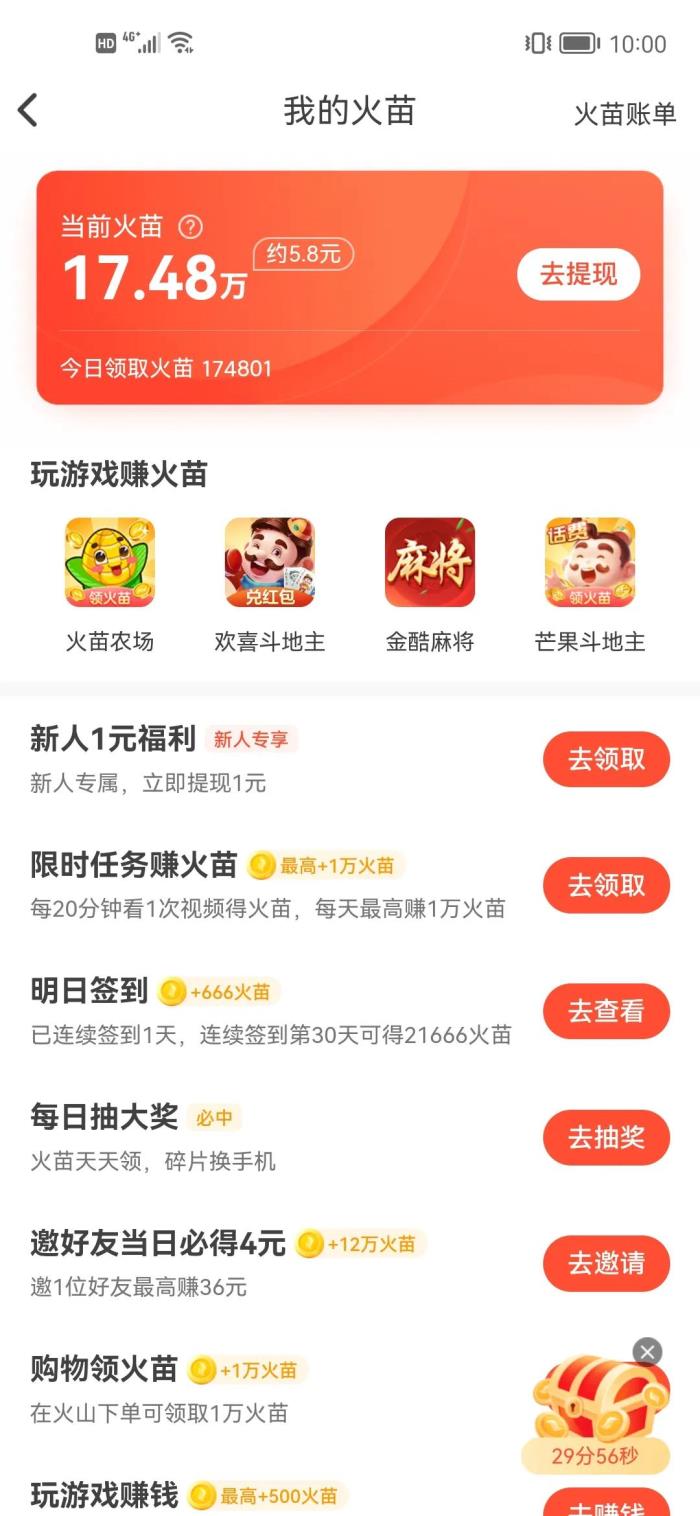Claim 新人1元福利 with 去领取
The height and width of the screenshot is (1516, 700).
click(606, 759)
